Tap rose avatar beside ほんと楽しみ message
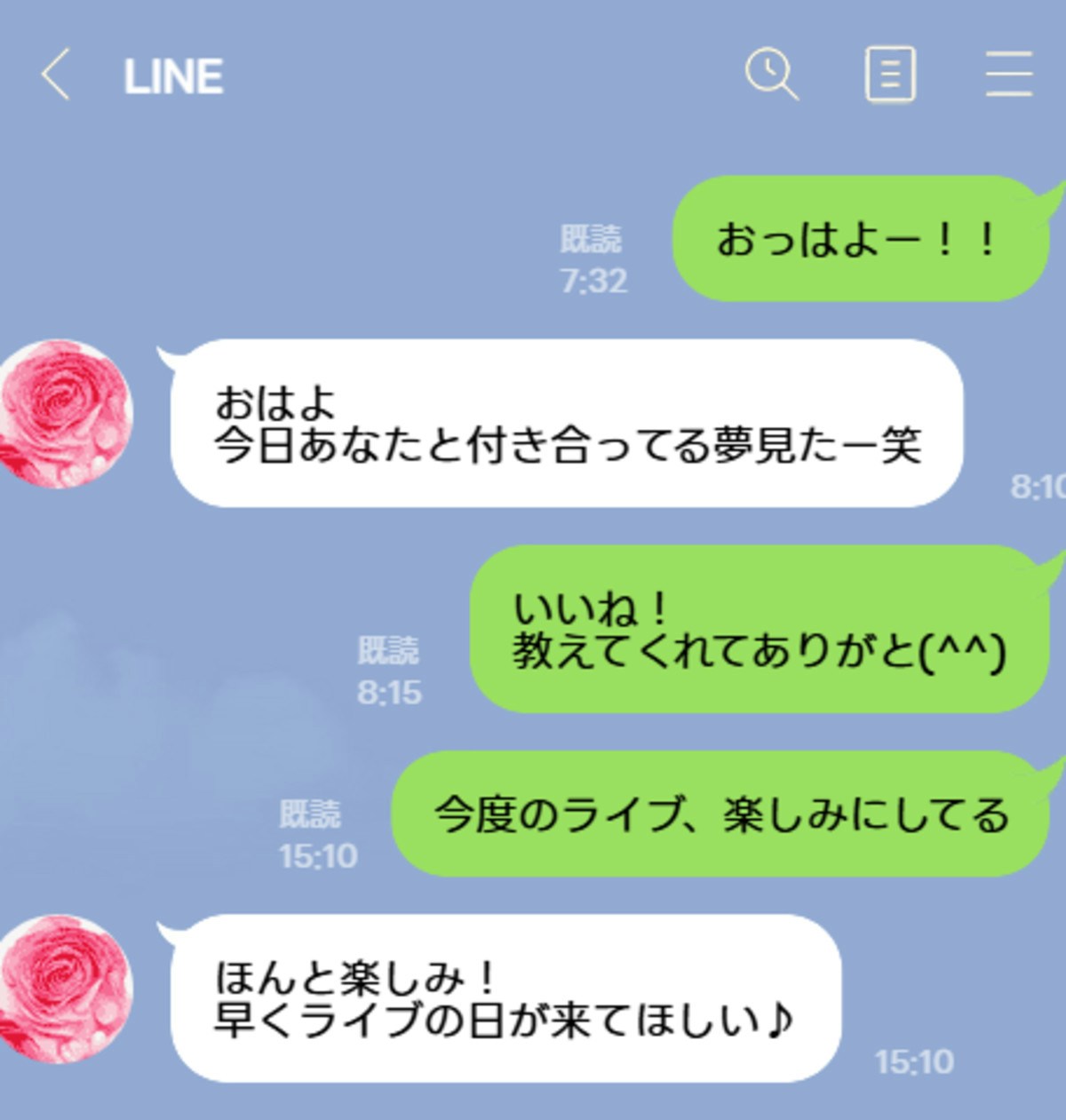 [64, 989]
